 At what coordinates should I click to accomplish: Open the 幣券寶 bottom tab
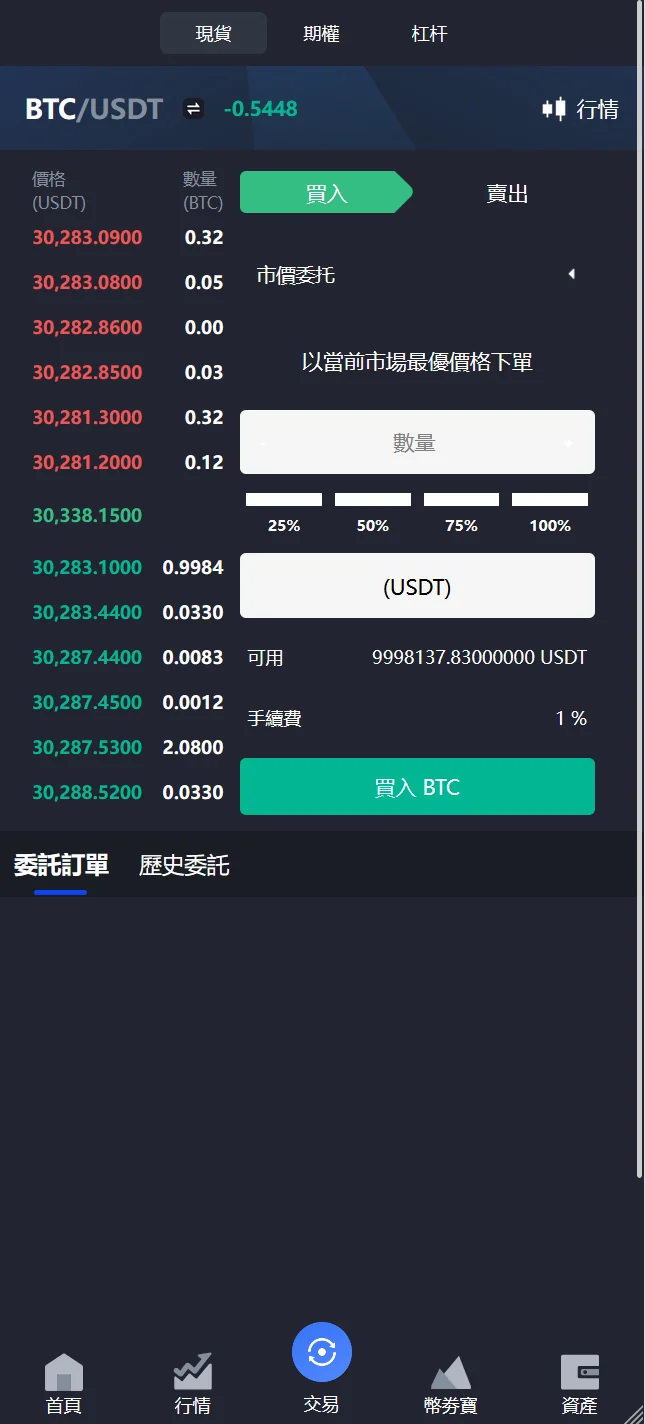pyautogui.click(x=450, y=1383)
